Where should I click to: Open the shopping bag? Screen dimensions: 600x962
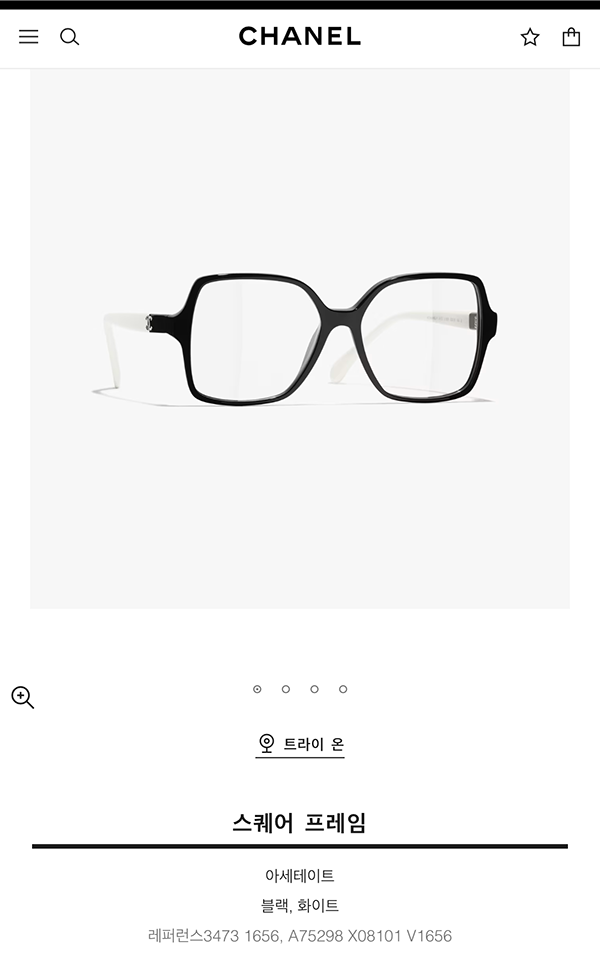(x=571, y=37)
